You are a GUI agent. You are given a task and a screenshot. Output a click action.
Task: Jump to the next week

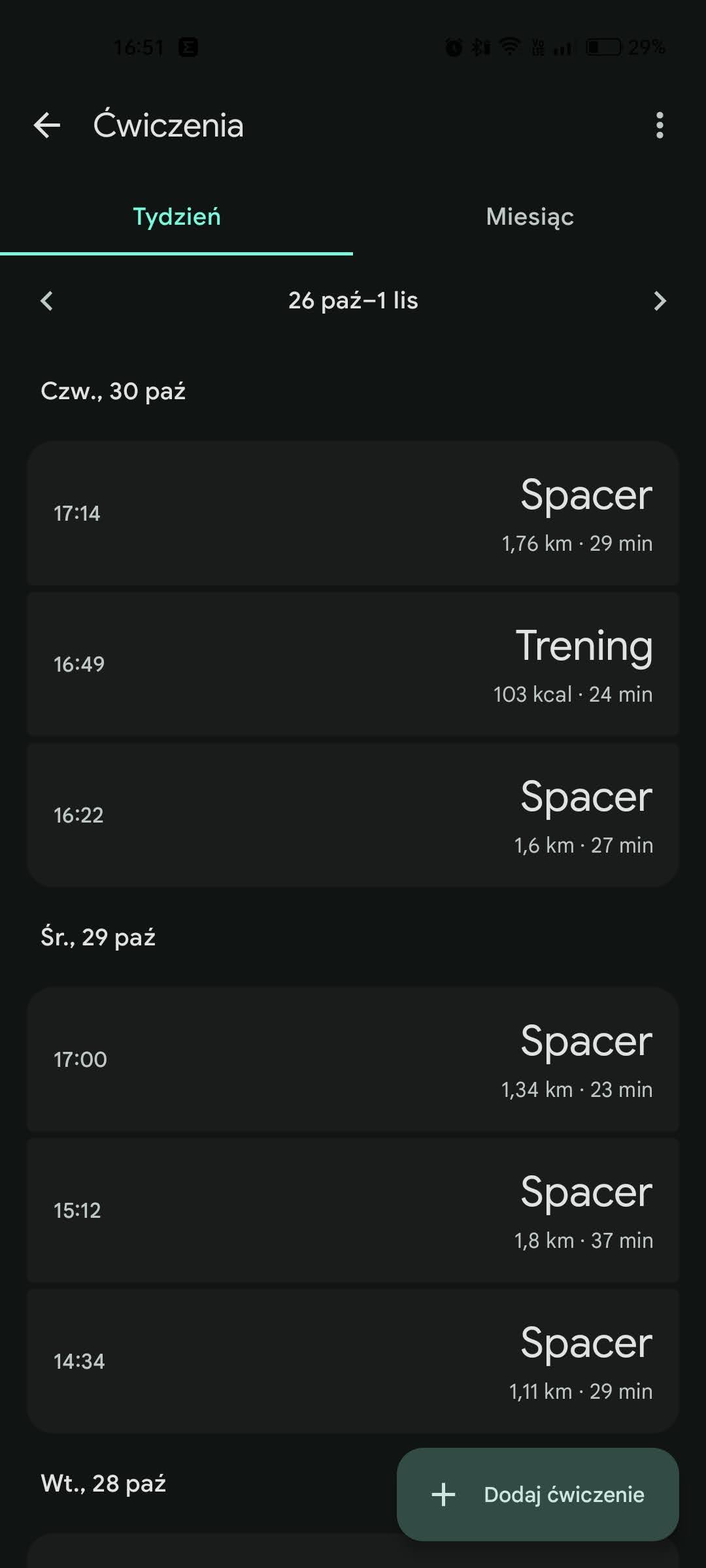[x=660, y=301]
